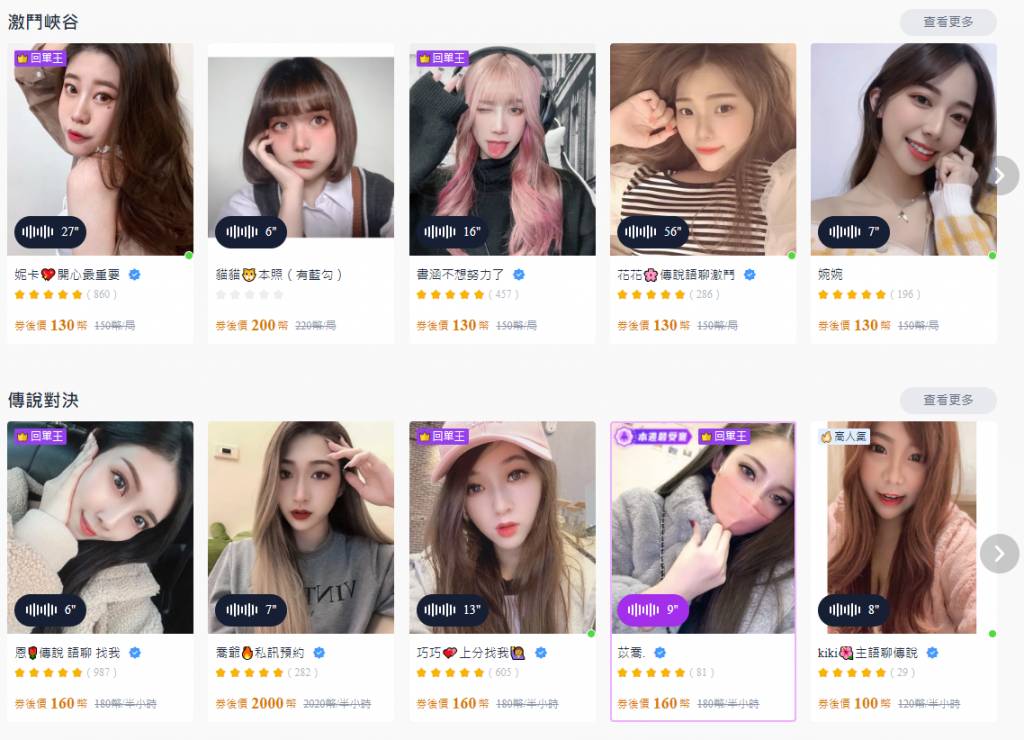The width and height of the screenshot is (1024, 740).
Task: Play 妮卡's 27-second voice clip
Action: click(x=50, y=231)
